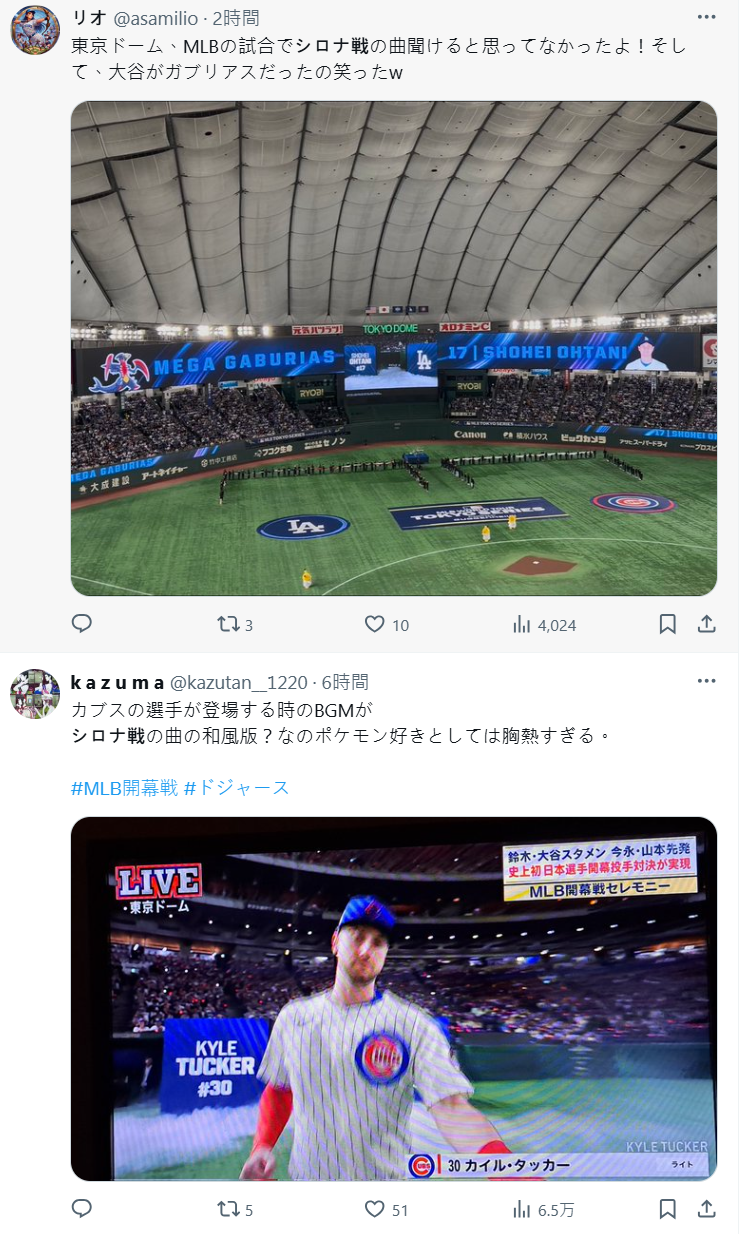Screen dimensions: 739x1234
Task: Open the #MLB開幕戦 hashtag
Action: 125,788
